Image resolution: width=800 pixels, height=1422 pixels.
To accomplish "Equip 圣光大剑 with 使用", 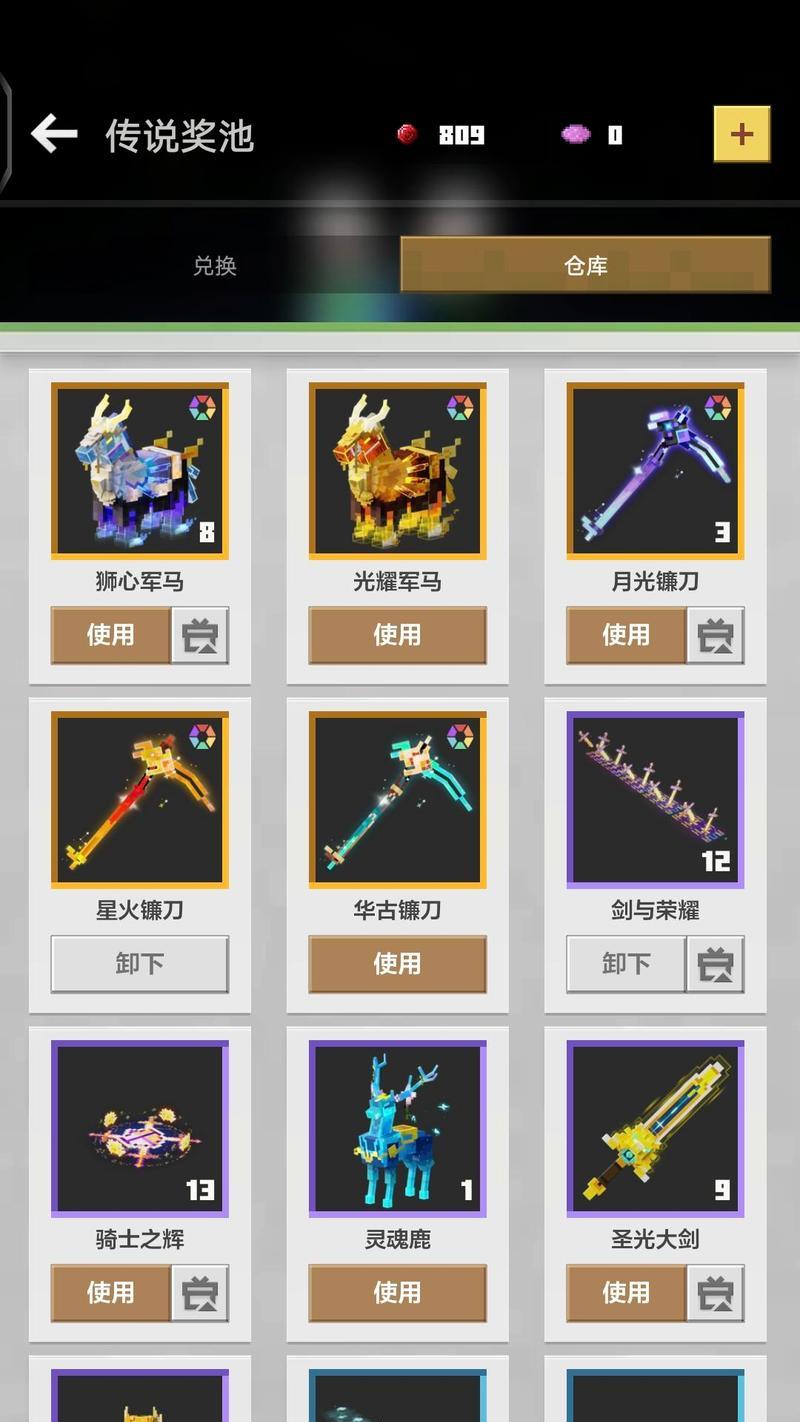I will tap(625, 1293).
